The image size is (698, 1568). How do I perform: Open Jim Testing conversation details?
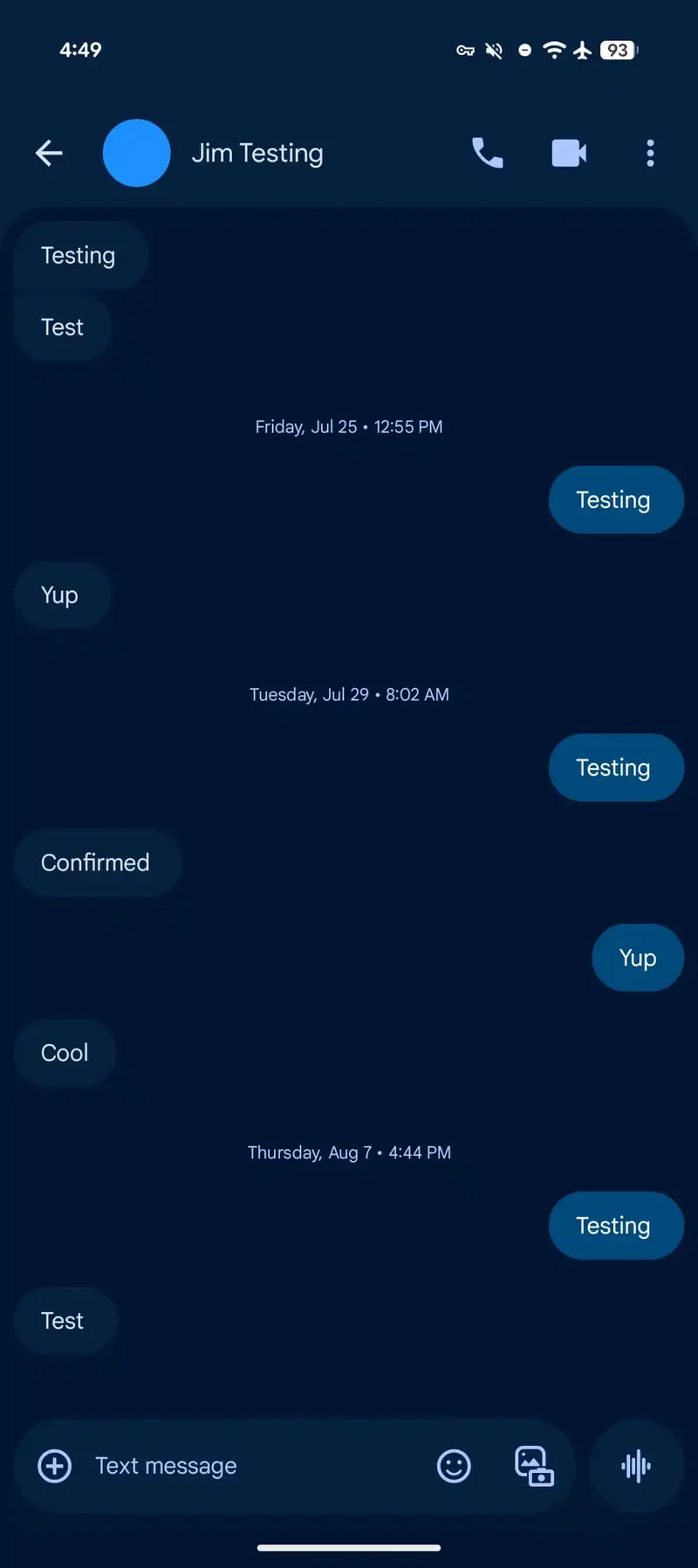point(257,154)
